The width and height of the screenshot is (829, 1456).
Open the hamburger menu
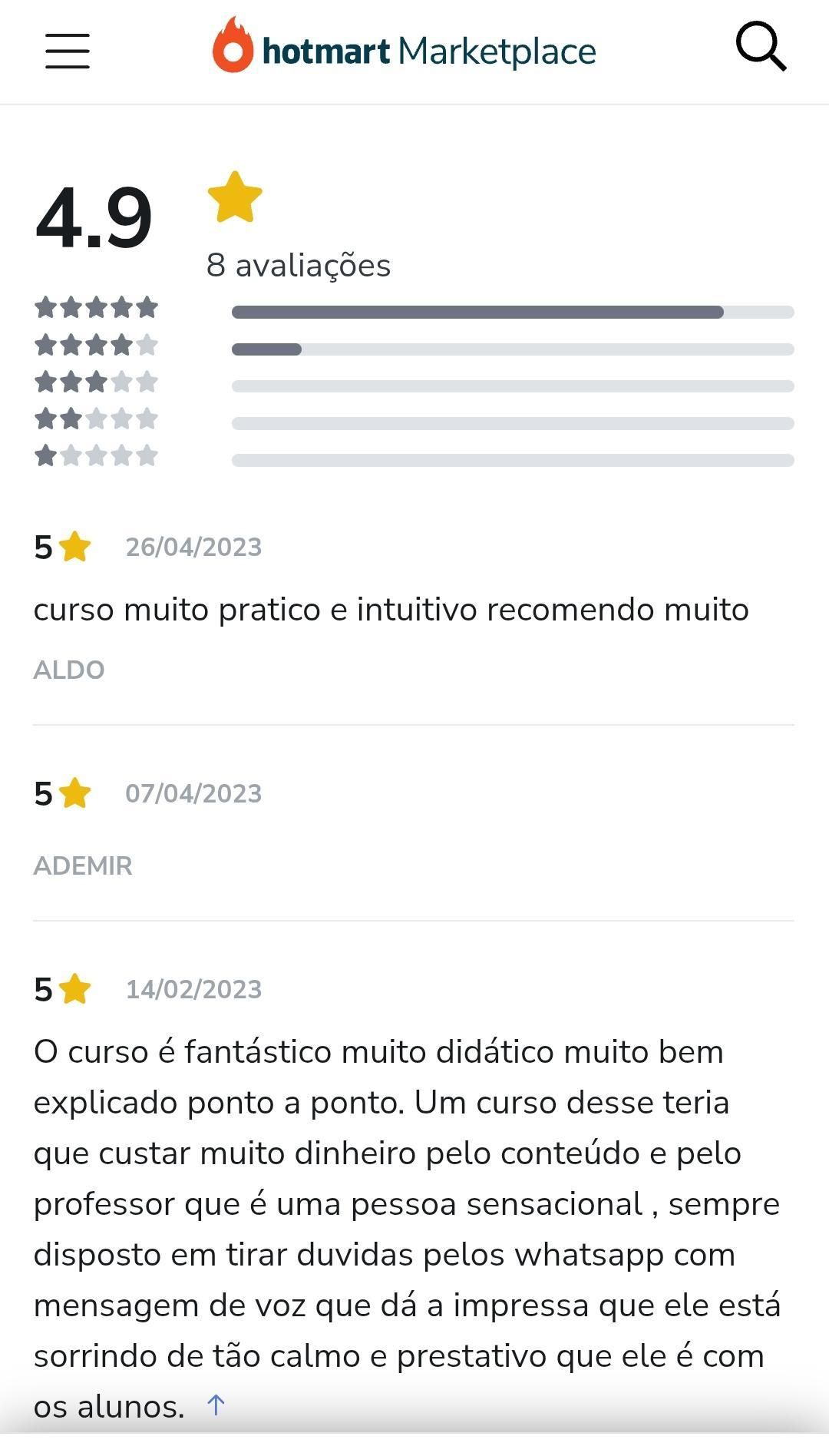click(x=68, y=51)
